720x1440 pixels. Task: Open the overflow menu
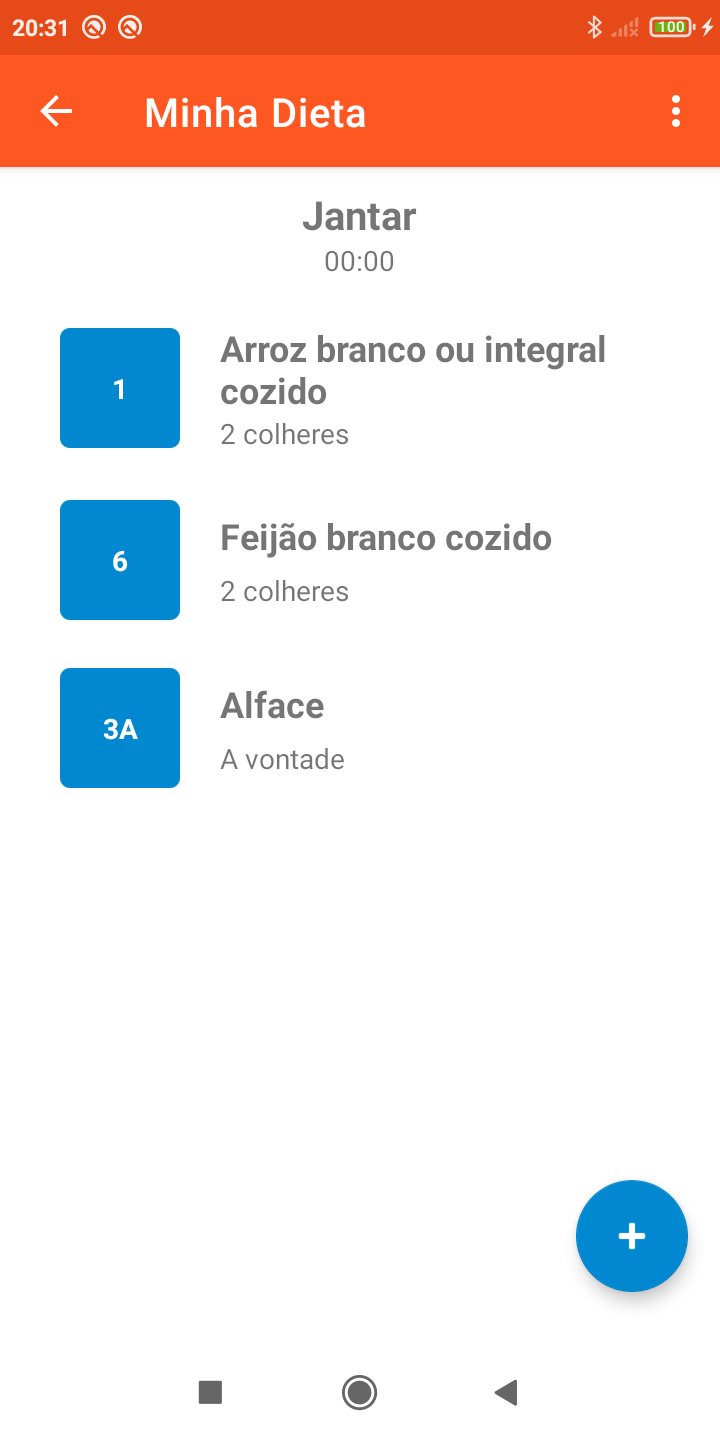[676, 112]
